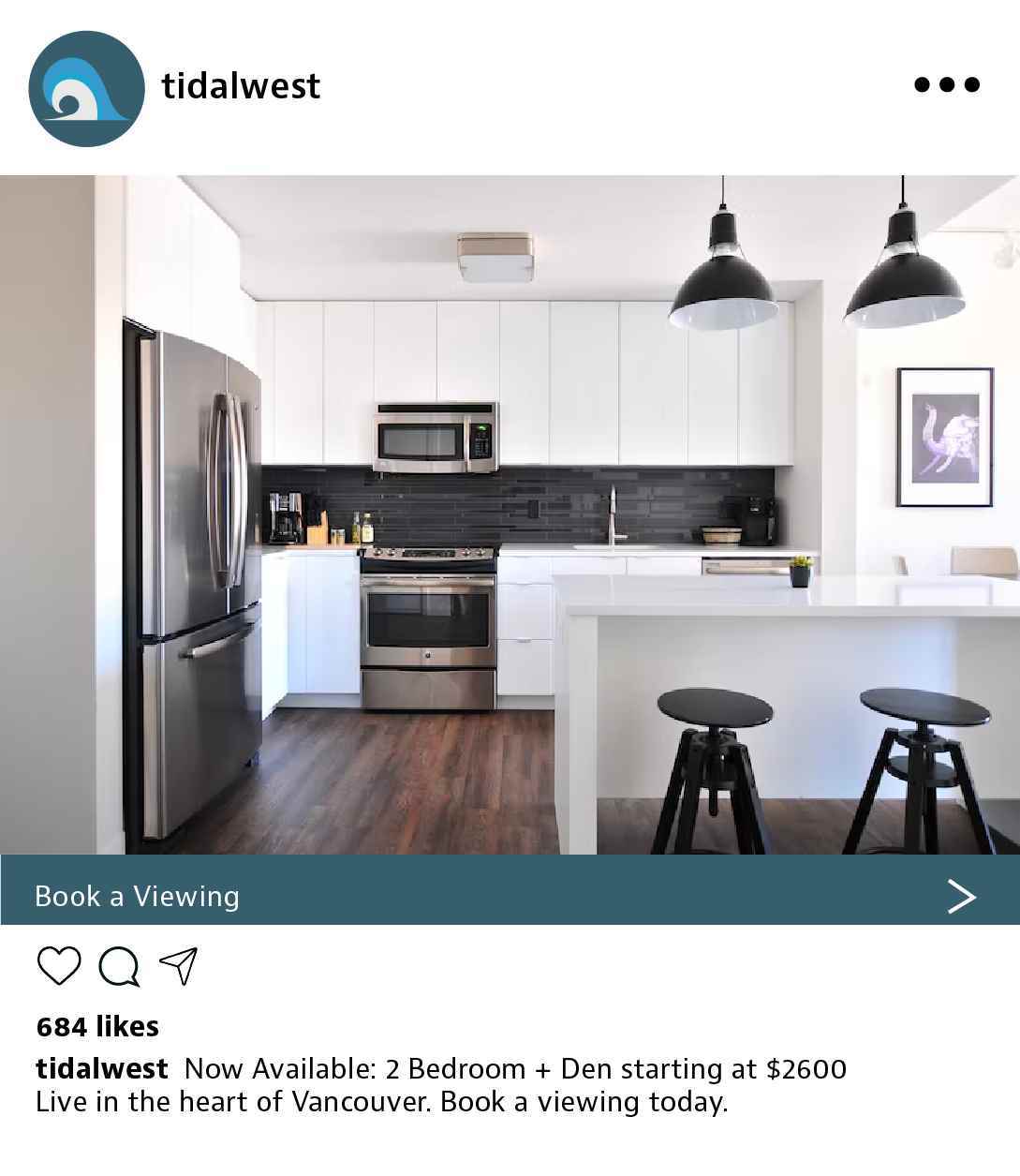
Task: Open tidalwest profile picture
Action: pos(86,88)
